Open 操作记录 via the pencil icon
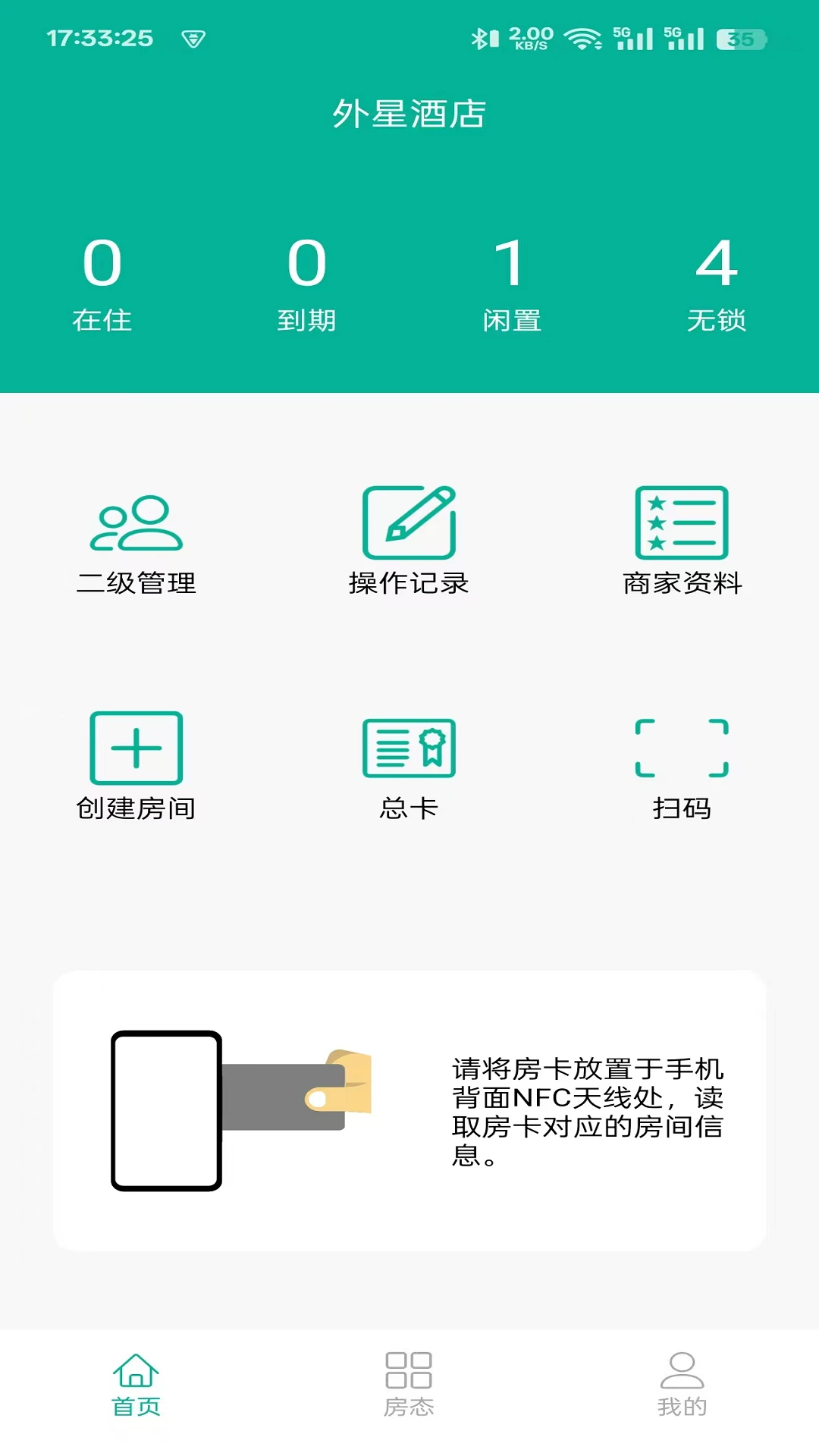Image resolution: width=819 pixels, height=1456 pixels. 409,523
